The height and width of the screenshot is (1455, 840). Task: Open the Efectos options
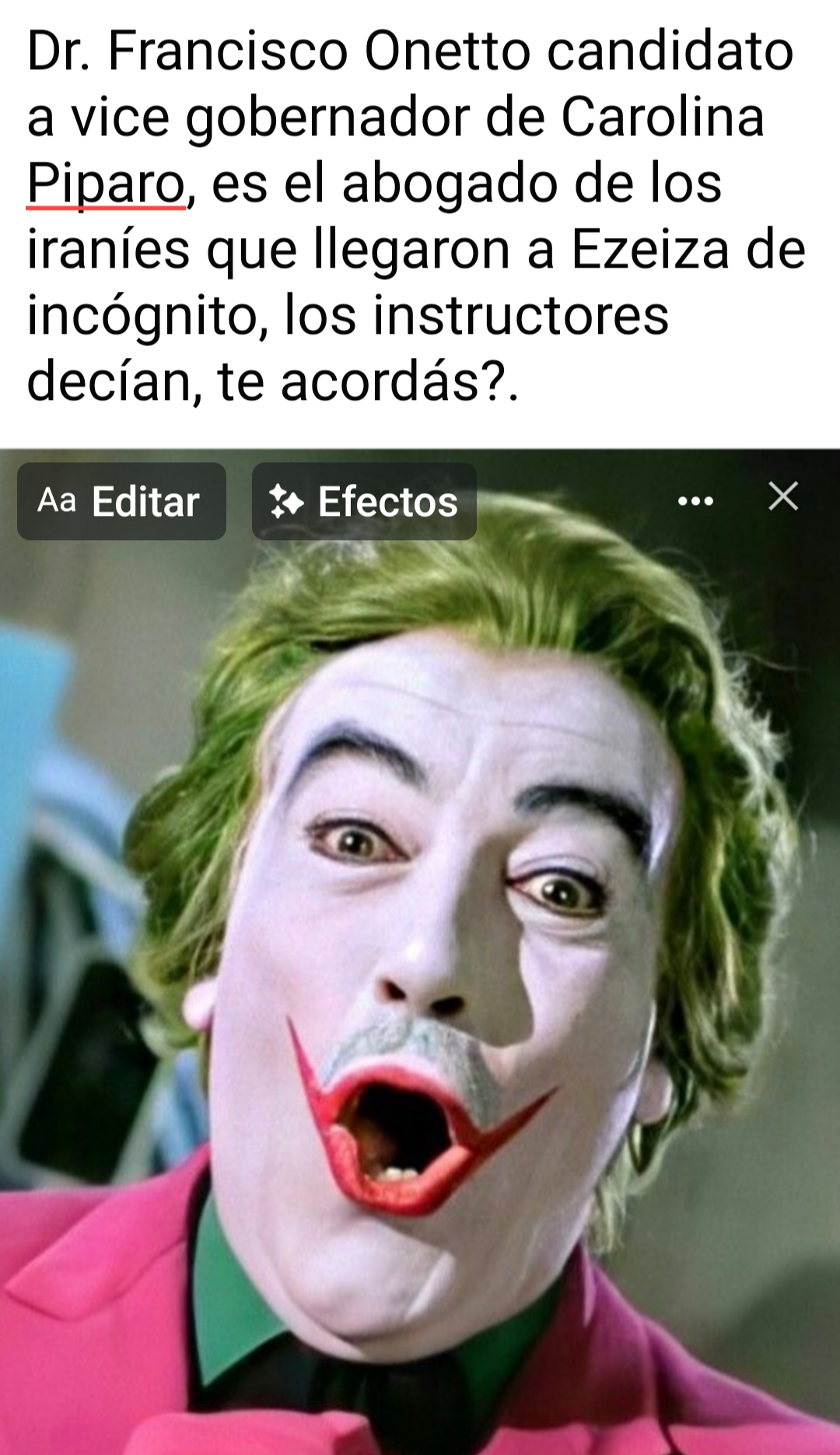coord(364,501)
